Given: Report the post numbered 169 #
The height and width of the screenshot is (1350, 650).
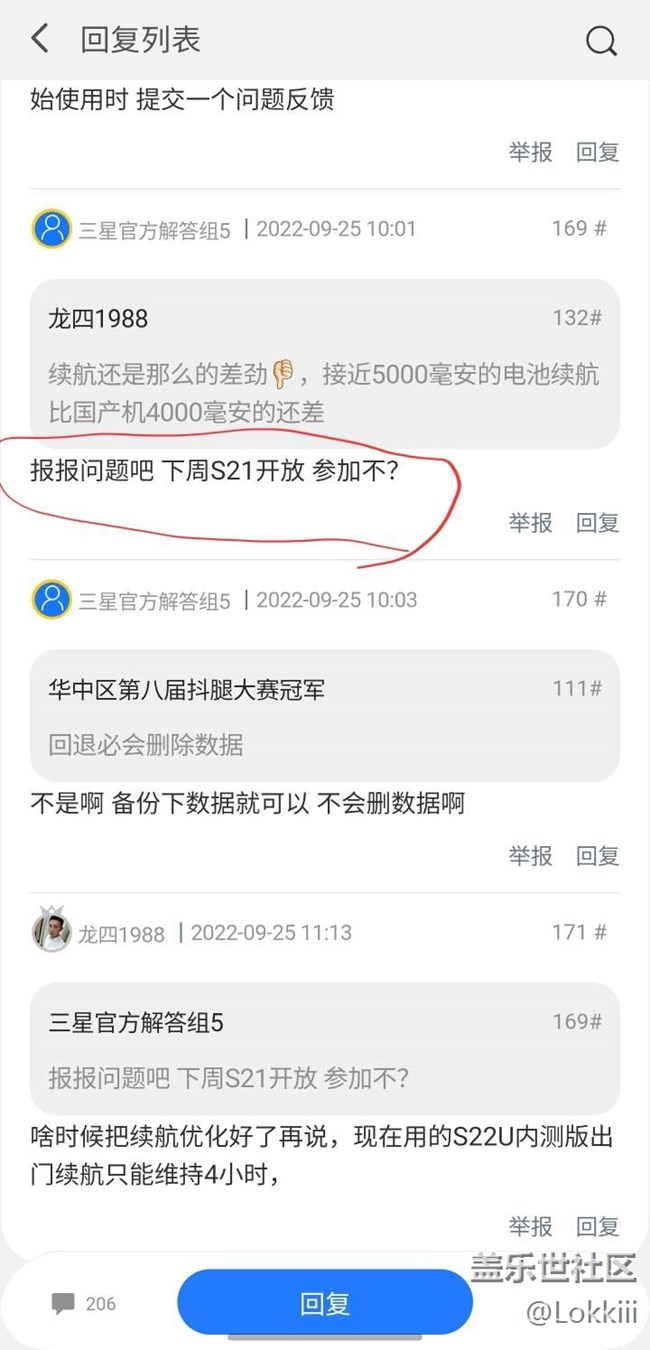Looking at the screenshot, I should tap(530, 522).
